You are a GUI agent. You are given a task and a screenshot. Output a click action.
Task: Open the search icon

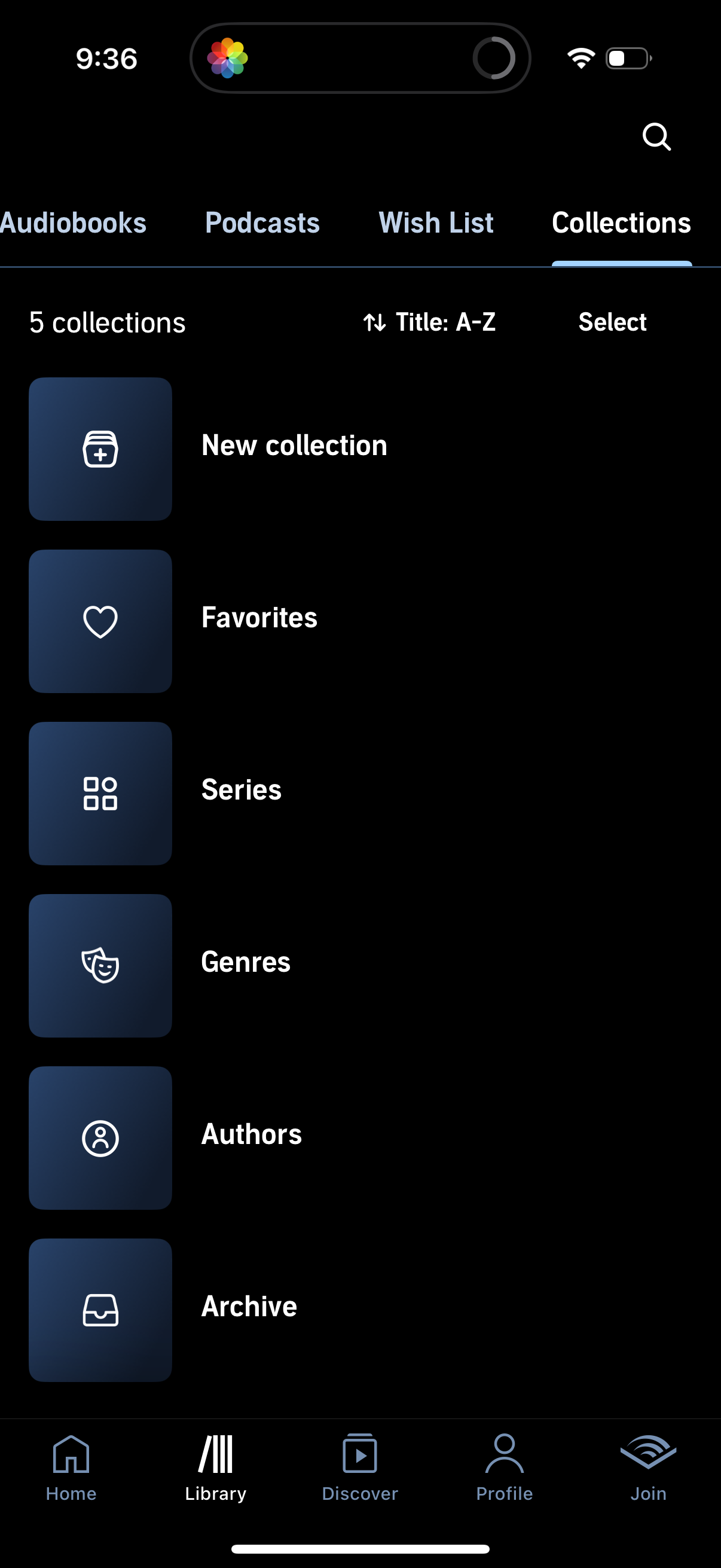tap(656, 136)
